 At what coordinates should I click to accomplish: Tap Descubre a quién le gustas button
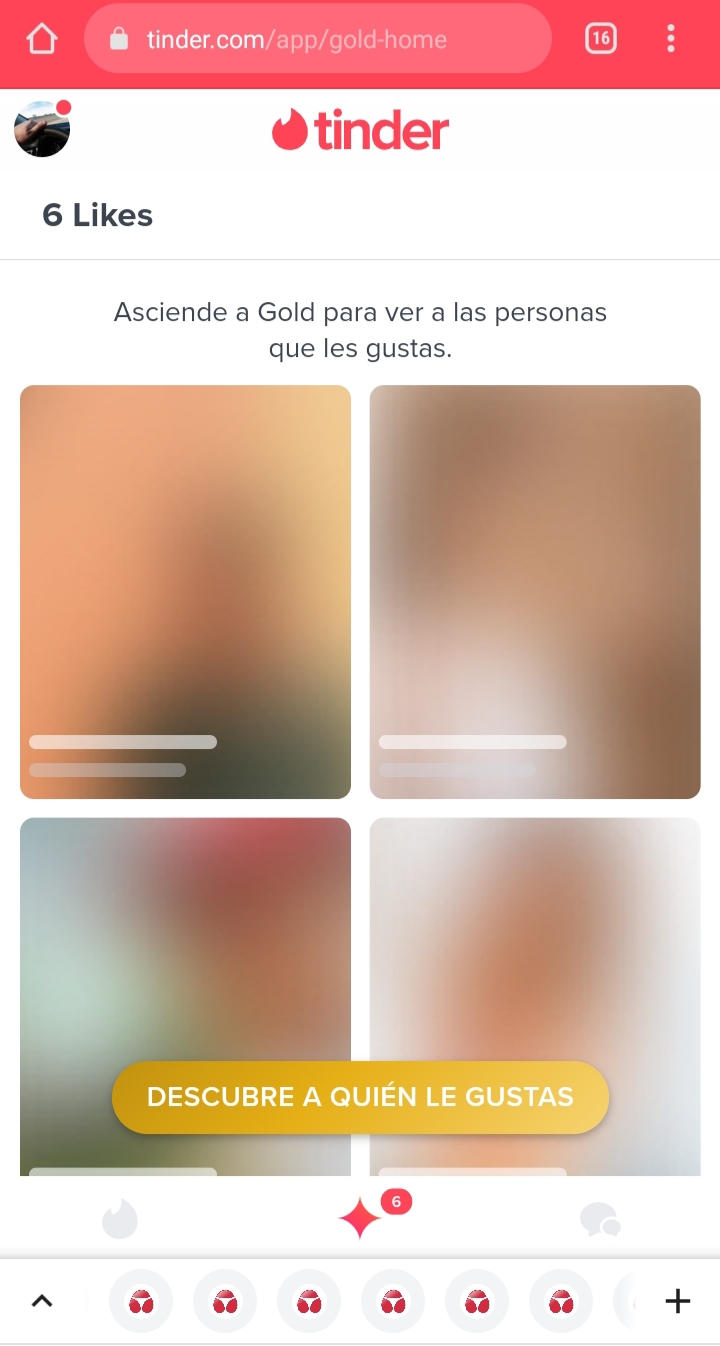(360, 1097)
